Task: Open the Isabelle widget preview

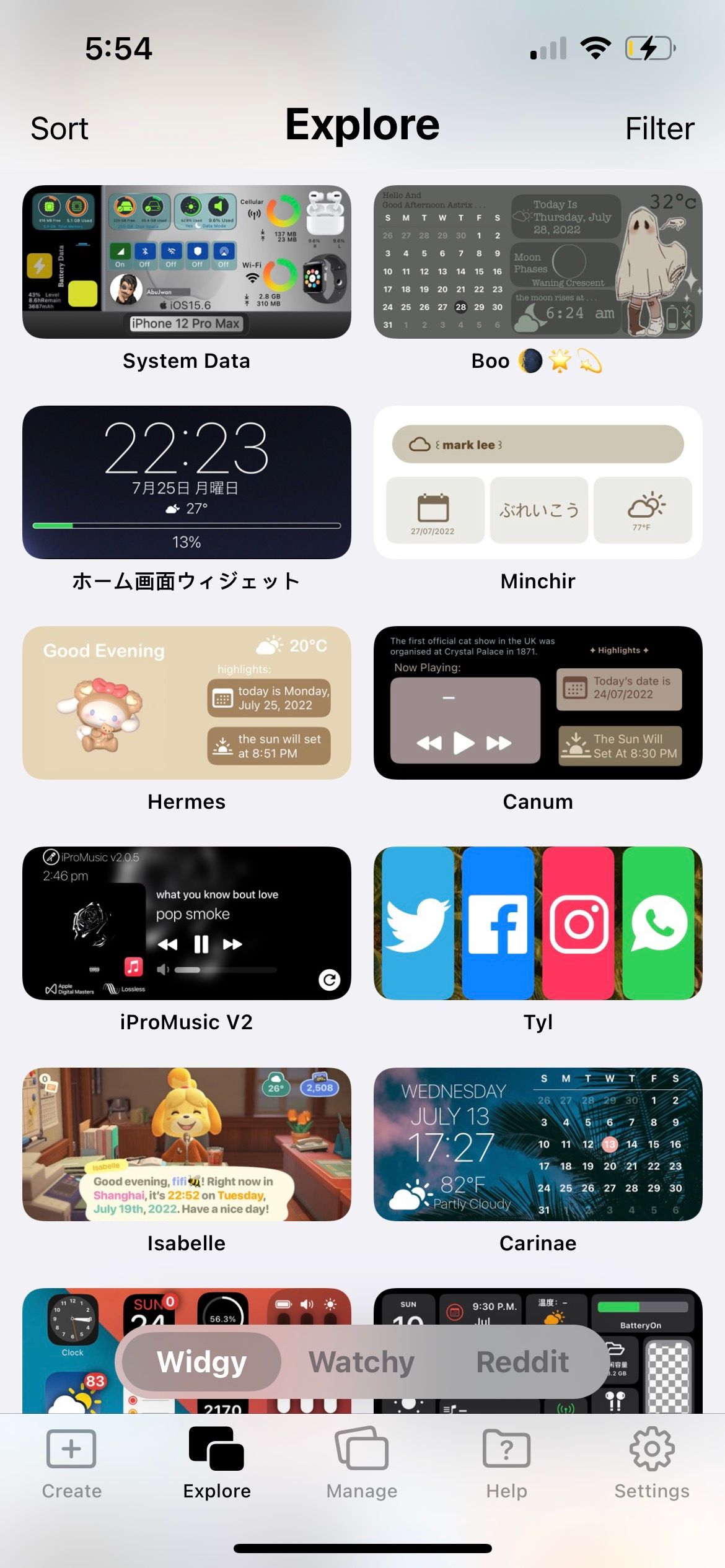Action: coord(186,1144)
